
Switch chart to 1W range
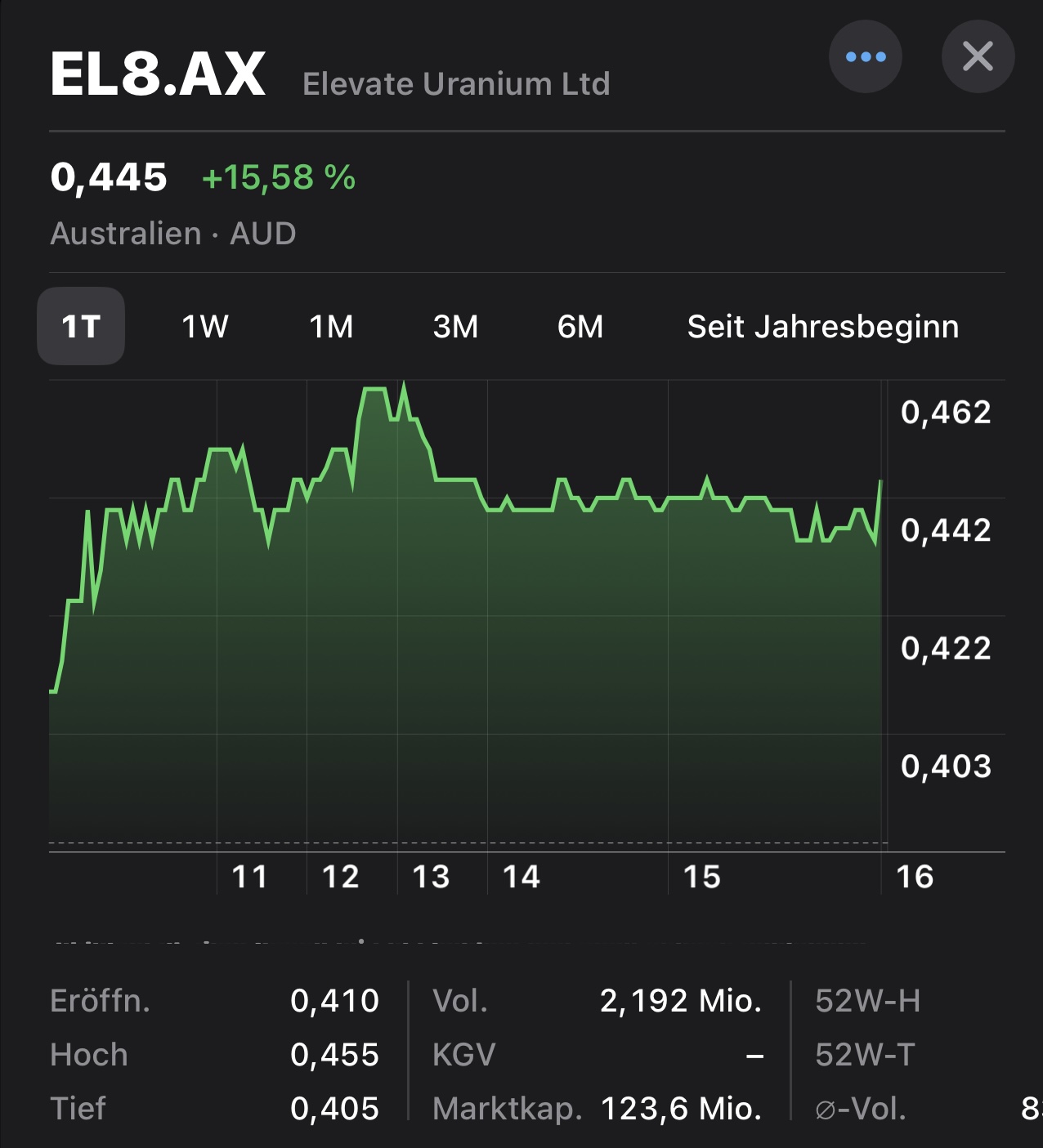[x=204, y=326]
